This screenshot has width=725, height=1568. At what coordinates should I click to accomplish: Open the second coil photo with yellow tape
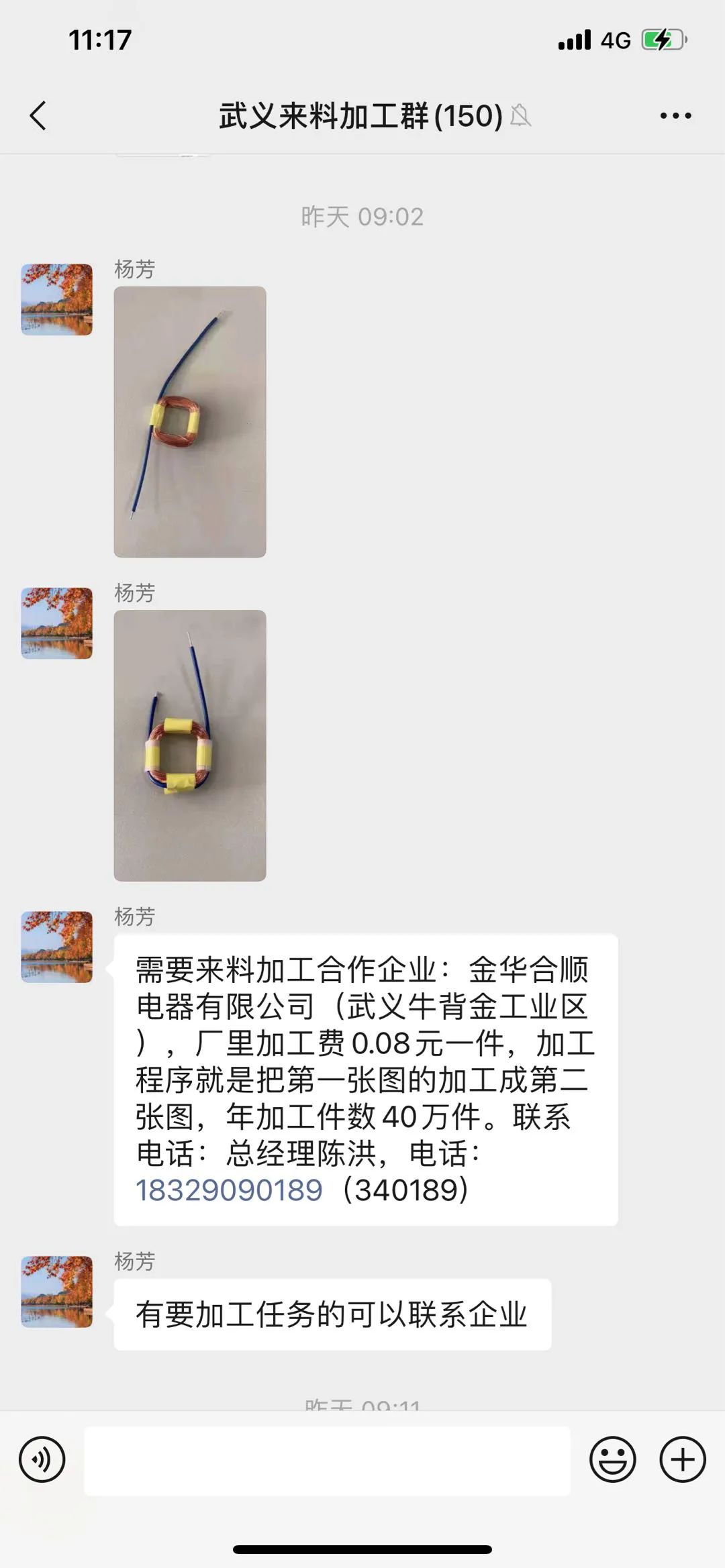coord(190,745)
